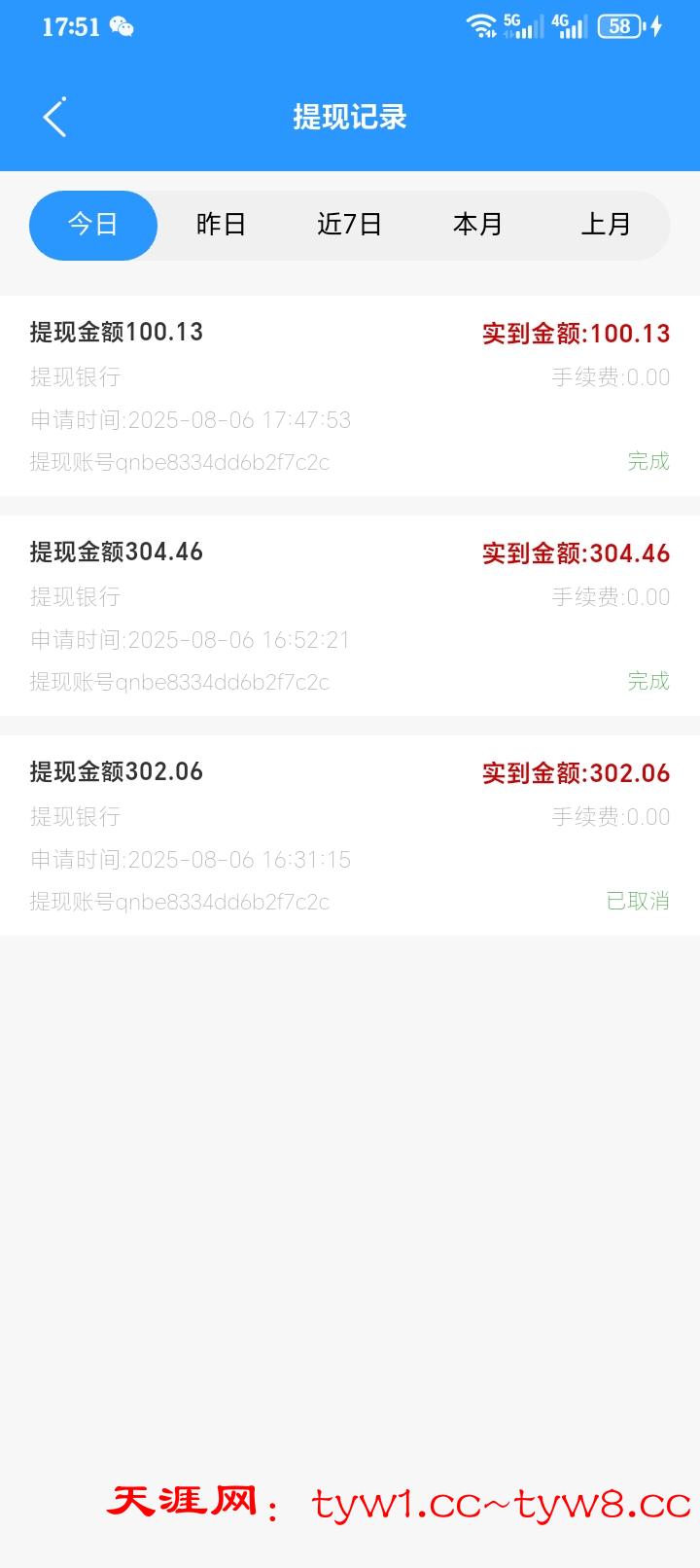Tap the WeChat icon in the status bar
Viewport: 700px width, 1568px height.
click(x=122, y=27)
